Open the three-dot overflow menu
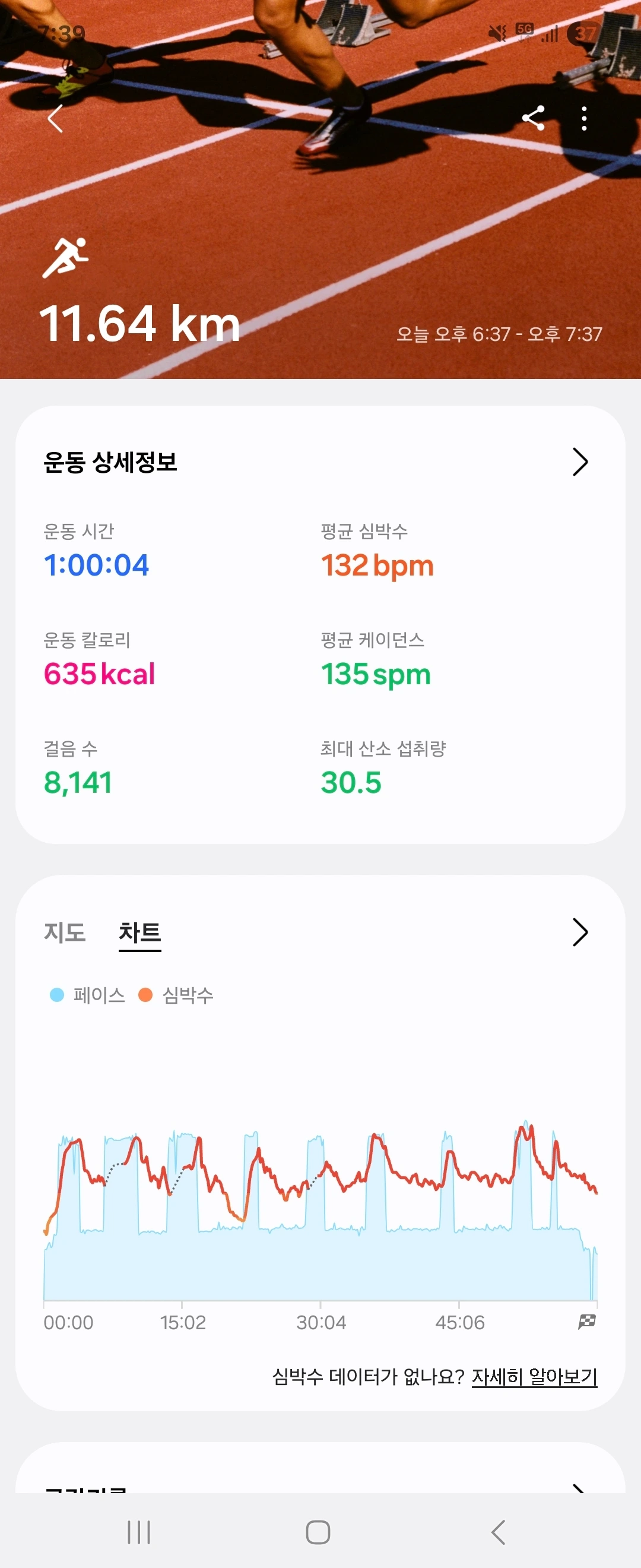641x1568 pixels. [x=584, y=119]
